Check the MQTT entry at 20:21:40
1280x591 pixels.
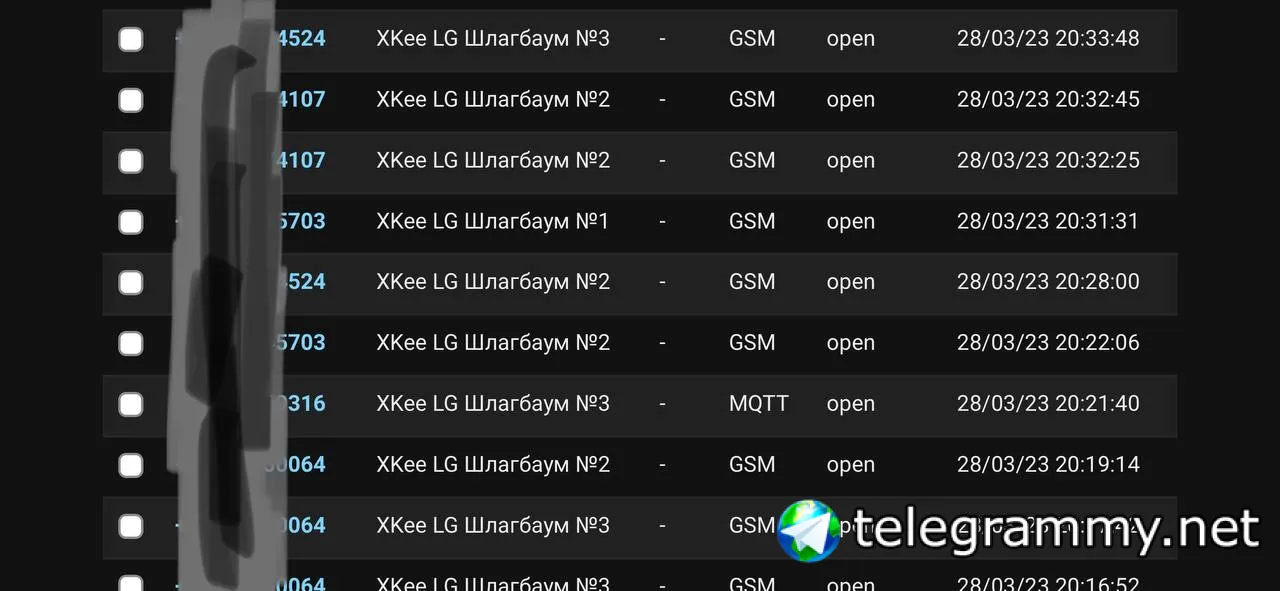click(x=131, y=404)
